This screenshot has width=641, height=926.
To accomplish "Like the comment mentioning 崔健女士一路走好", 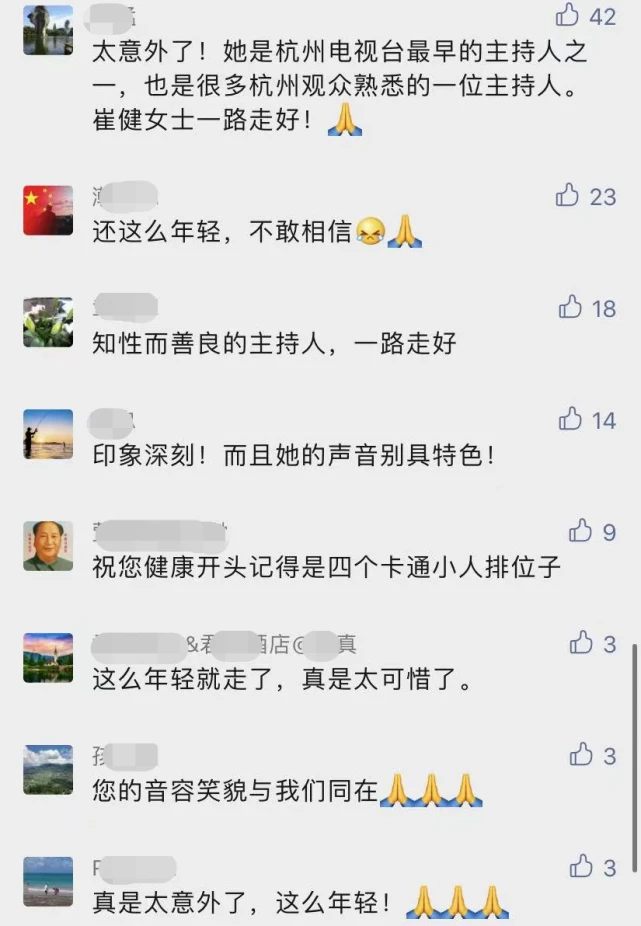I will point(567,15).
